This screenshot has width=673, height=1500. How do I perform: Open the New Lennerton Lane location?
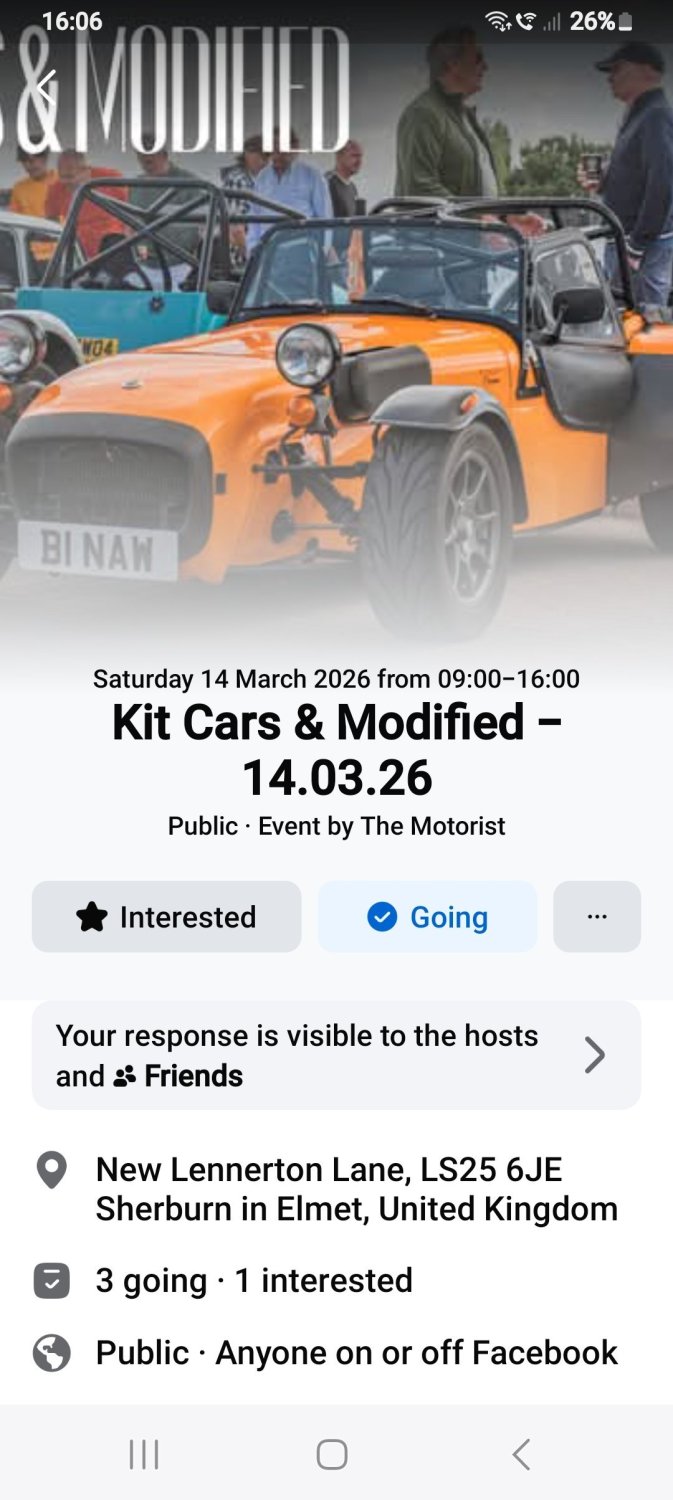click(x=355, y=1188)
